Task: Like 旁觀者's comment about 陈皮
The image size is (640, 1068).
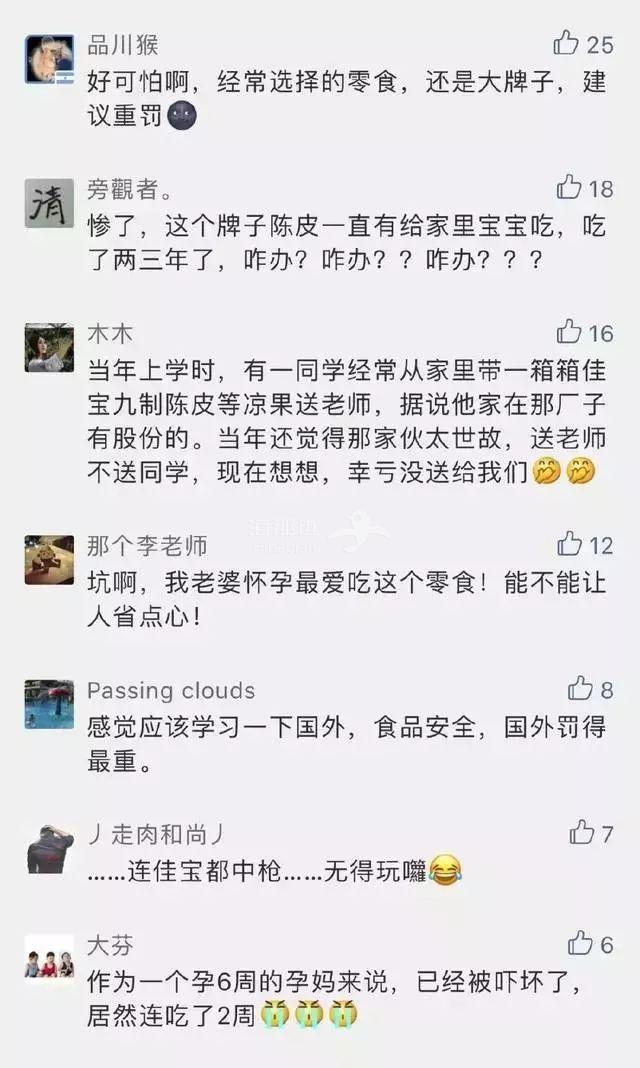Action: [568, 187]
